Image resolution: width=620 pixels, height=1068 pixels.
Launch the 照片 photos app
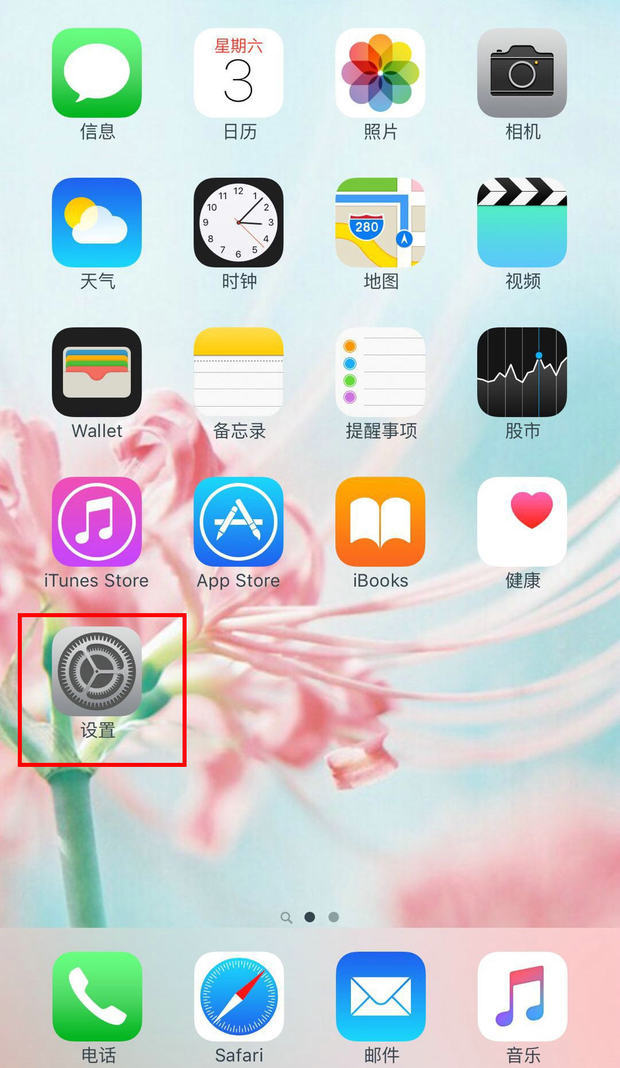[x=380, y=73]
